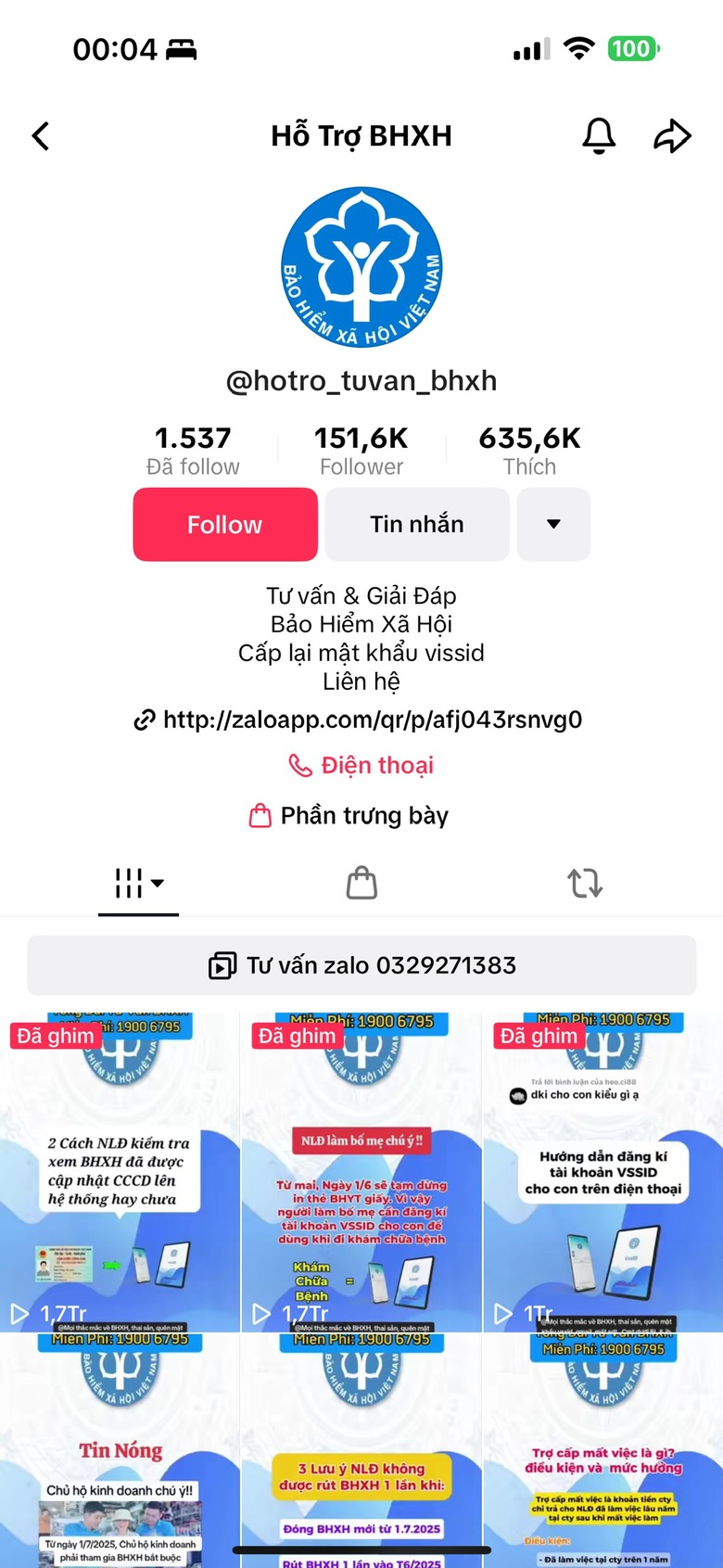723x1568 pixels.
Task: Tap the battery indicator in the status bar
Action: [x=633, y=48]
